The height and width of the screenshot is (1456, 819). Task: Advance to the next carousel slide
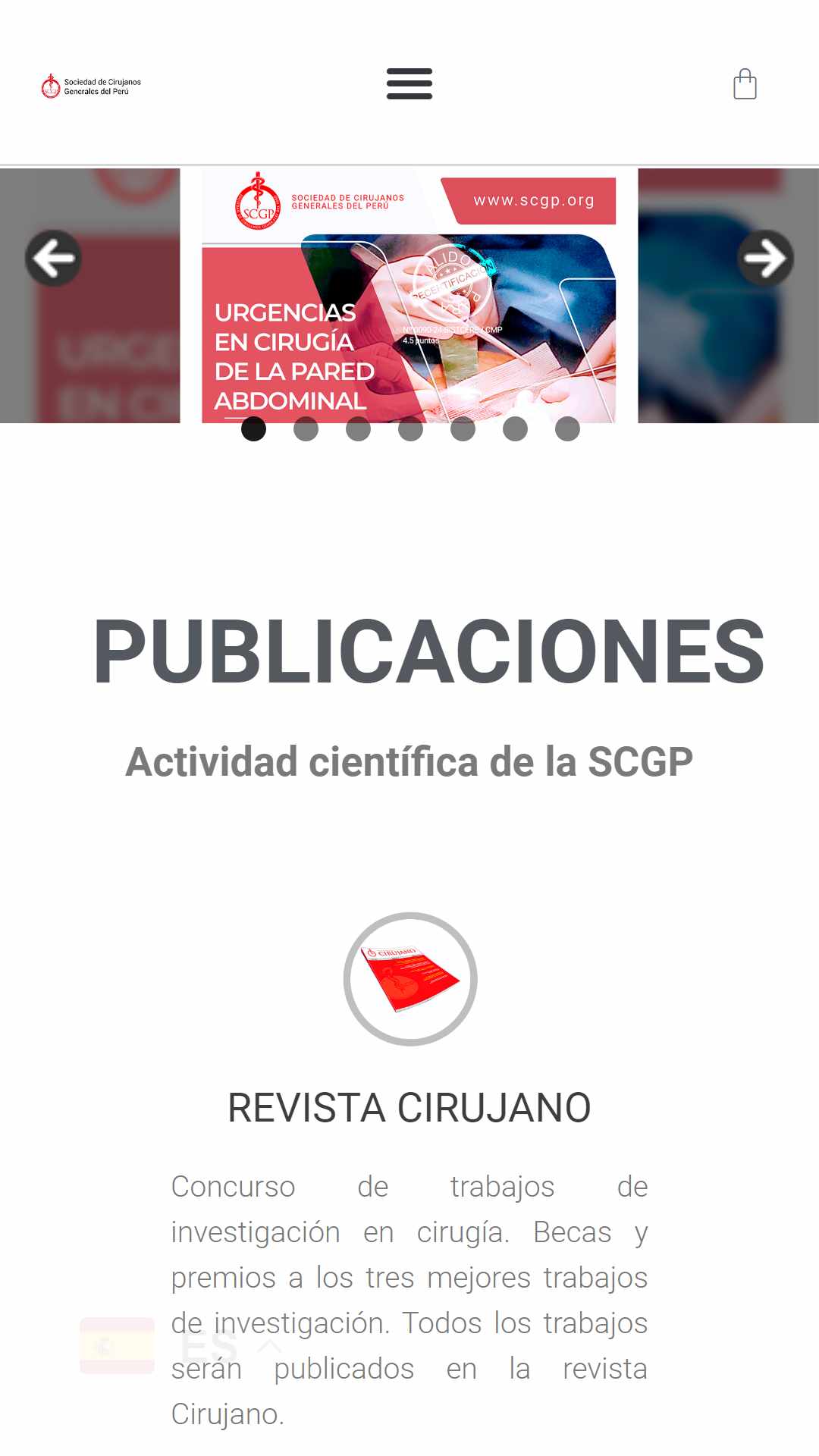click(x=766, y=258)
